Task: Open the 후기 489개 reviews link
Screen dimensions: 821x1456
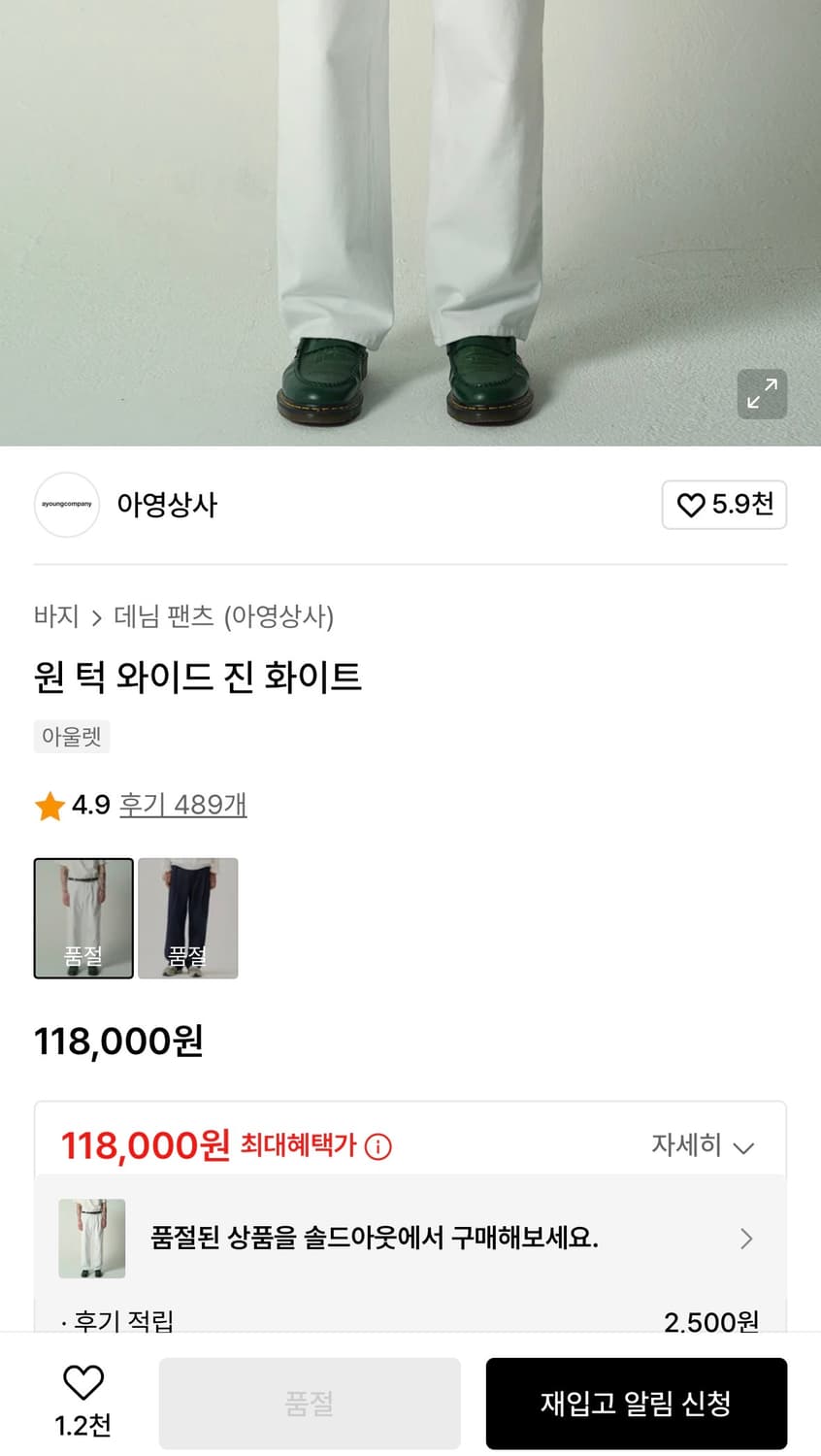Action: coord(182,806)
